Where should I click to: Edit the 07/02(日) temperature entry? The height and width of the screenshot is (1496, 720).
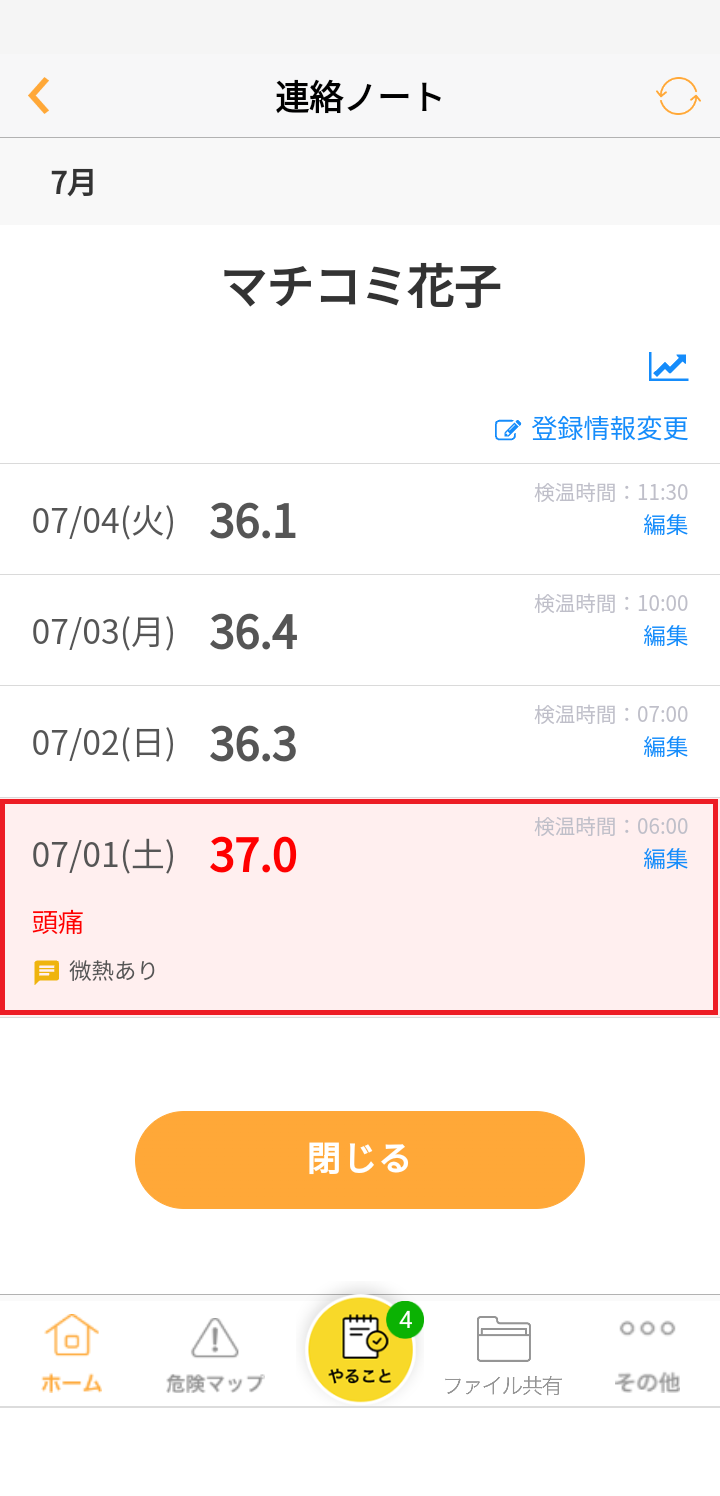(666, 746)
